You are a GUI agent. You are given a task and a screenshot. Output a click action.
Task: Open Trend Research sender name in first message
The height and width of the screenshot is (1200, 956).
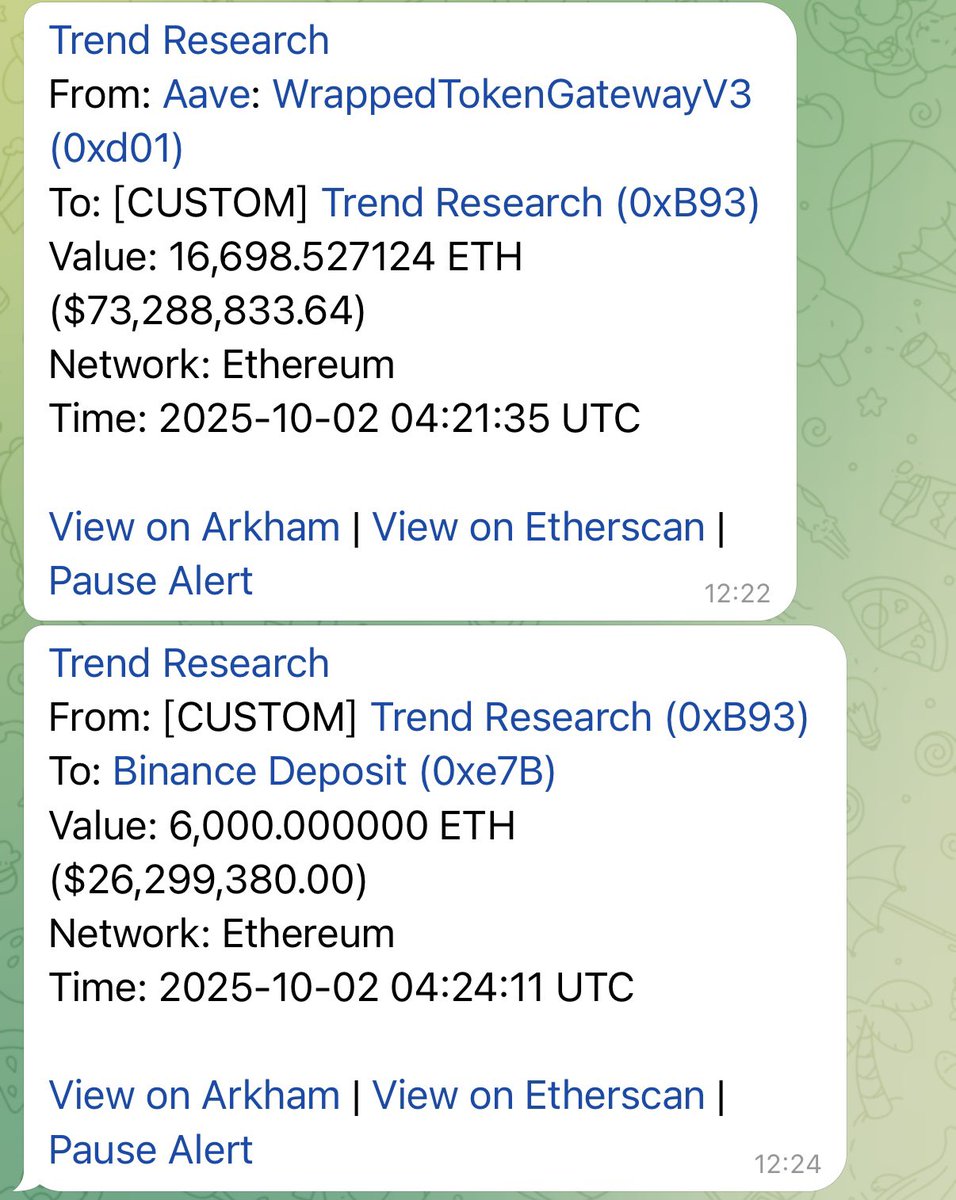pyautogui.click(x=188, y=41)
